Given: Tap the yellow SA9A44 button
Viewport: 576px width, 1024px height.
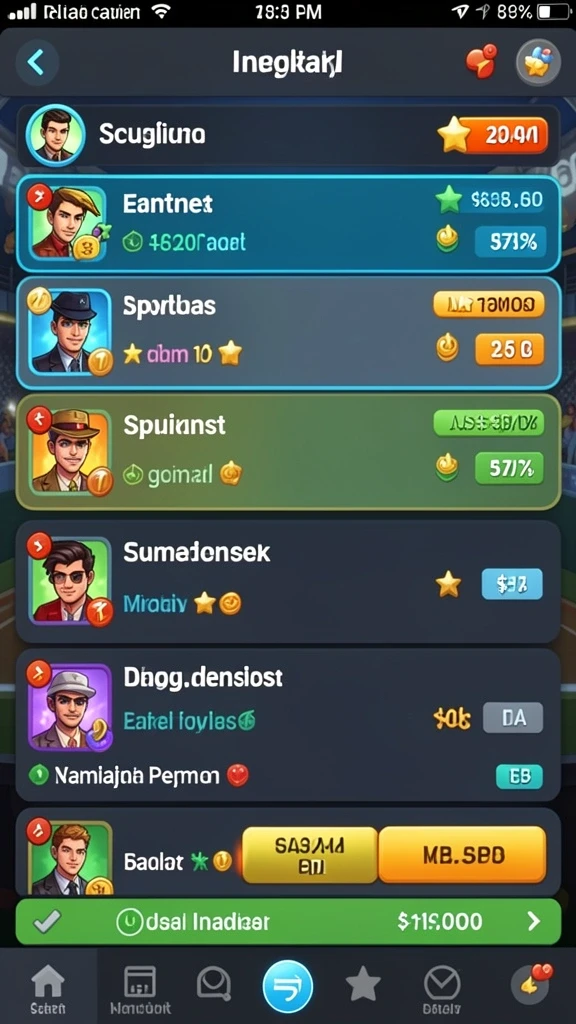Looking at the screenshot, I should coord(310,855).
